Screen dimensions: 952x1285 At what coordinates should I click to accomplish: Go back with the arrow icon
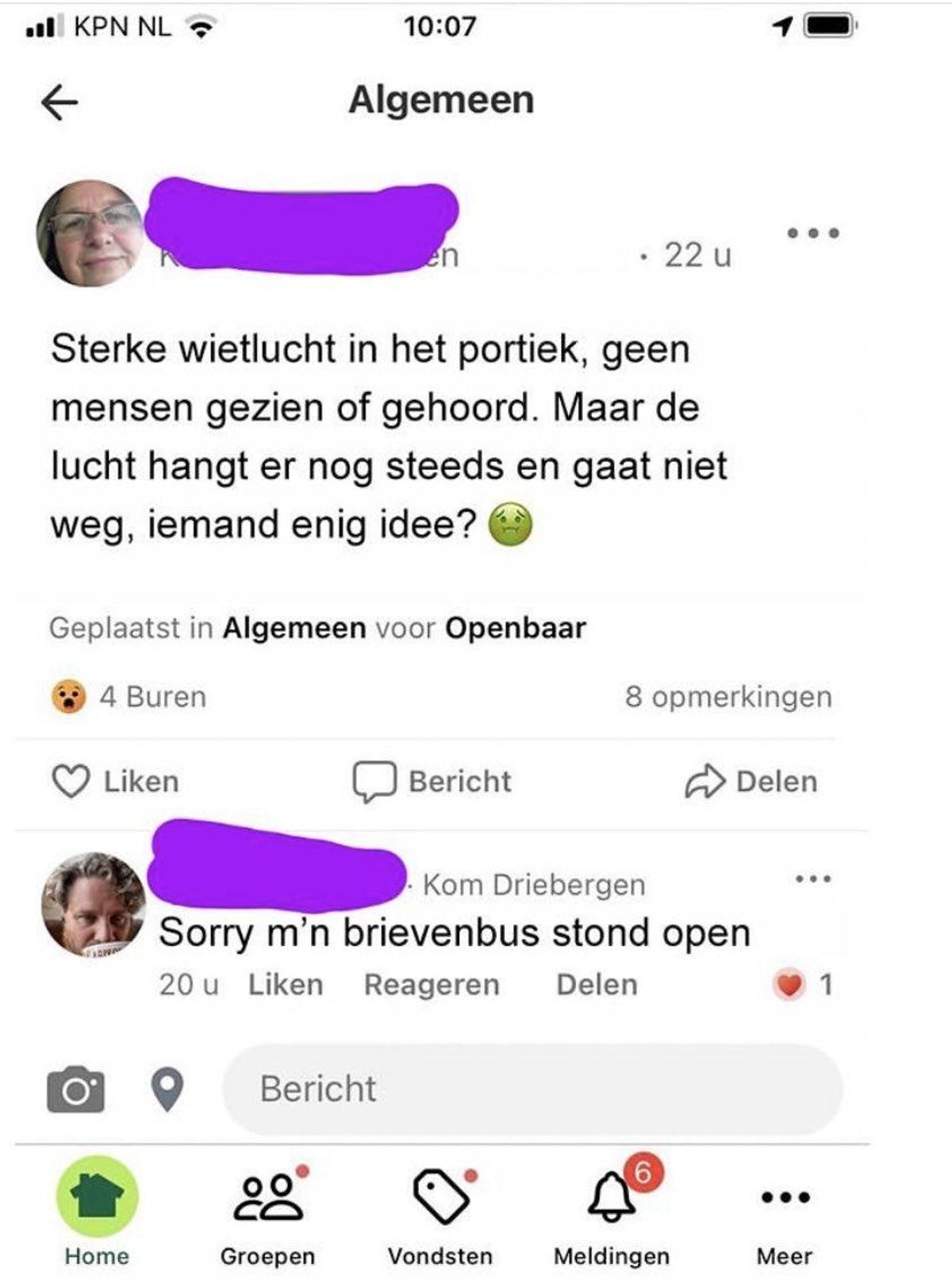coord(59,102)
